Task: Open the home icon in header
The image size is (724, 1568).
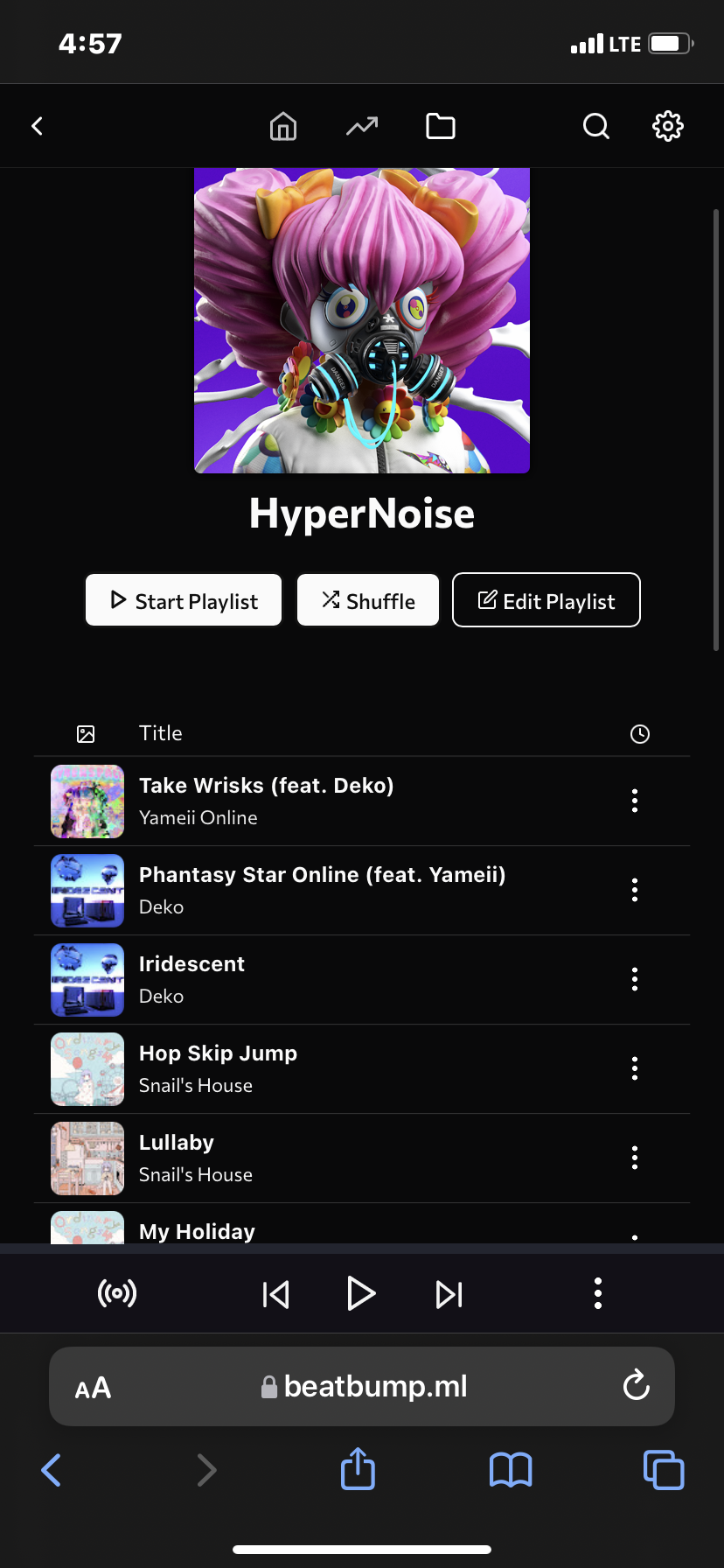Action: pos(282,126)
